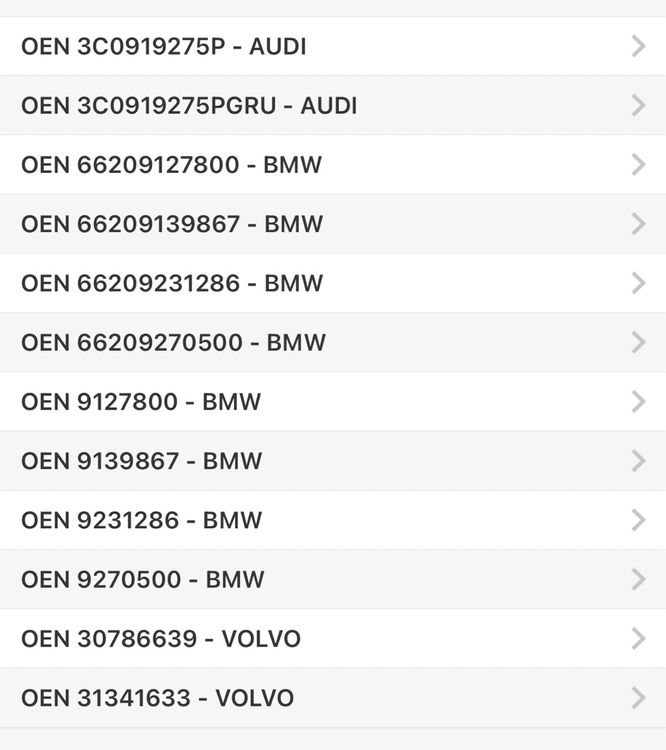This screenshot has width=666, height=750.
Task: View OEN 66209139867 - BMW details
Action: [333, 224]
